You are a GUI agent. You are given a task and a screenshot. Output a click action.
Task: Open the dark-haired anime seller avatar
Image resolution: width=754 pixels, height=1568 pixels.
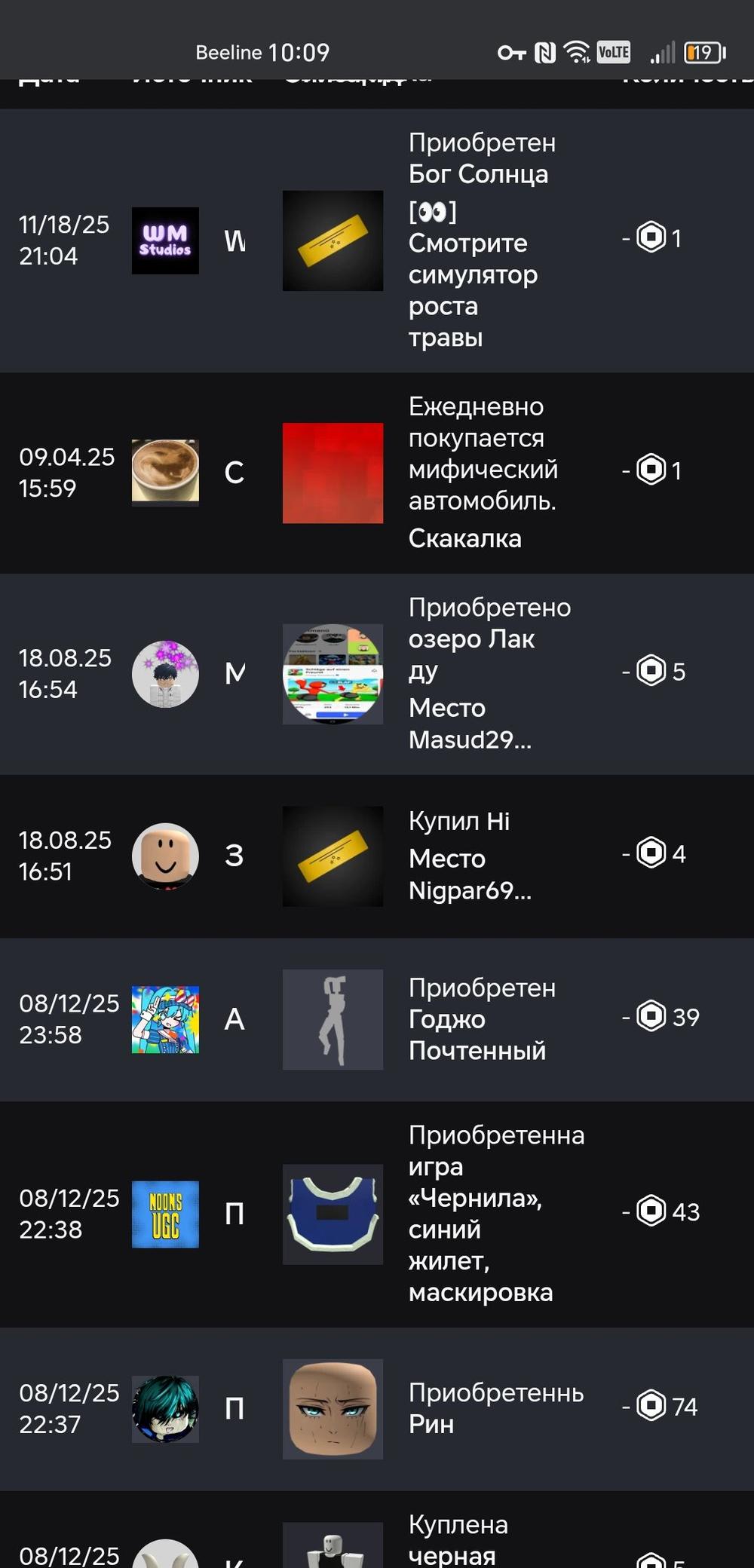(x=165, y=1408)
